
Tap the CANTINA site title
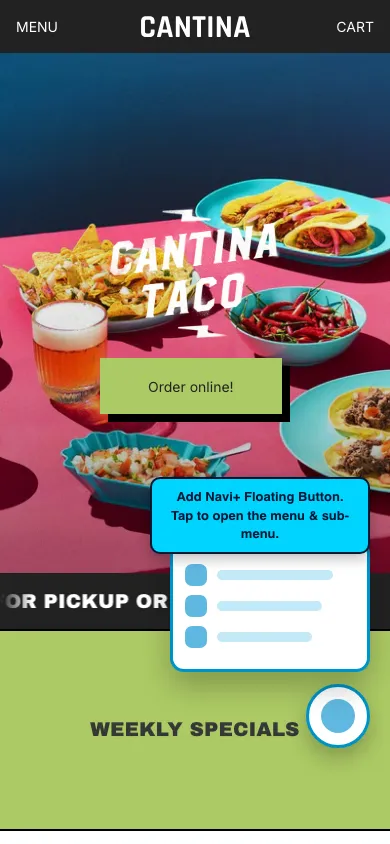point(195,27)
